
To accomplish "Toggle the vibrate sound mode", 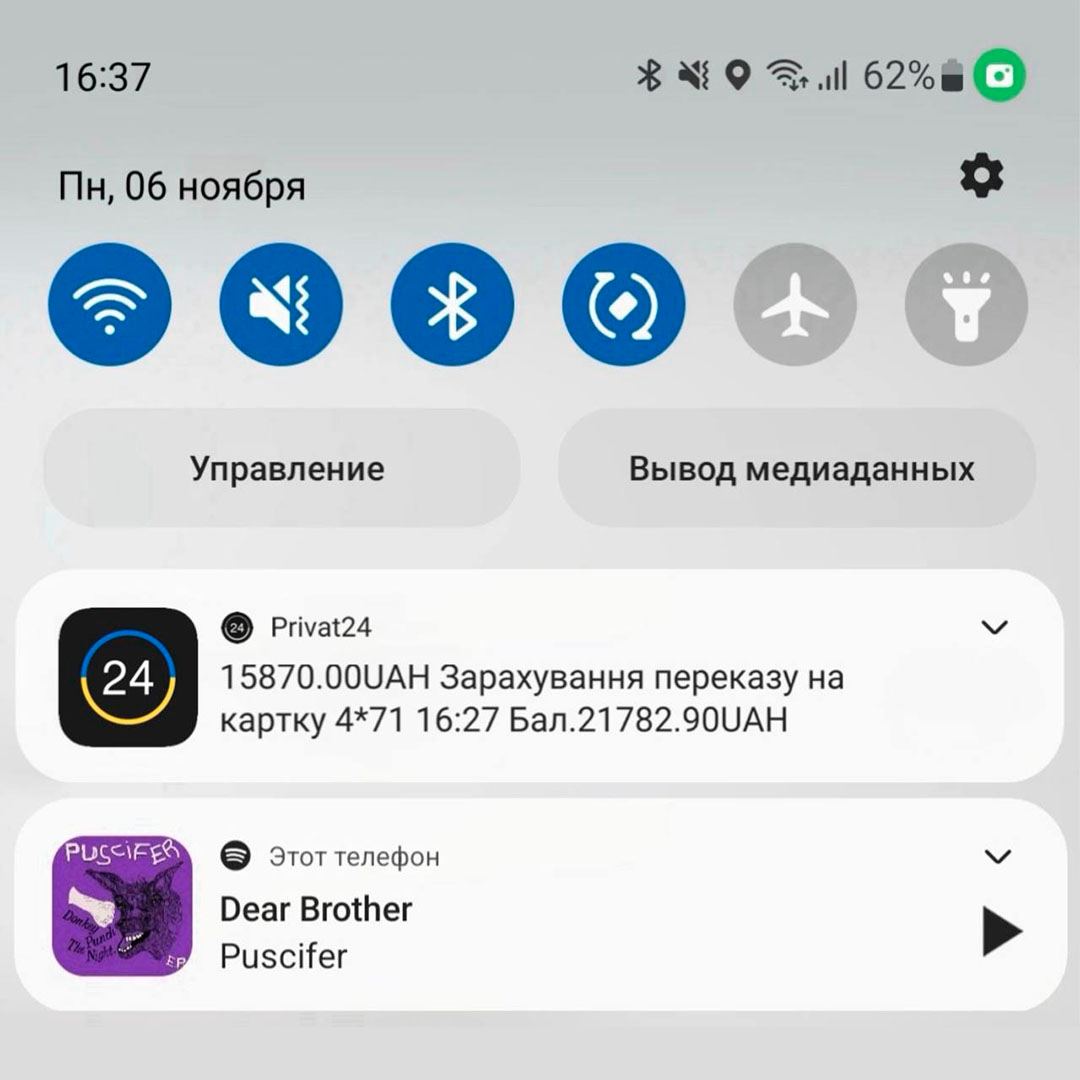I will point(281,304).
